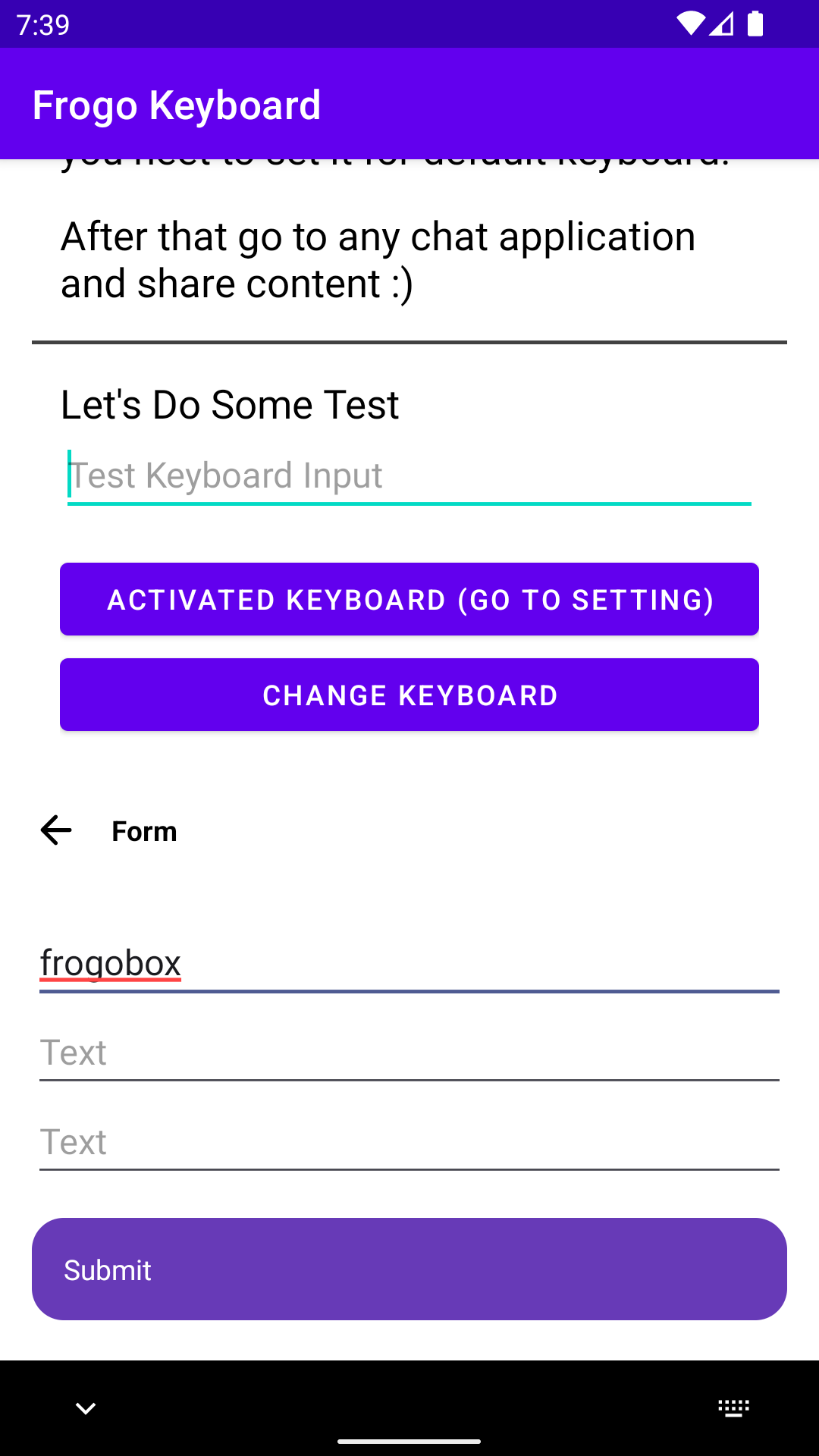
Task: Focus the Test Keyboard Input field
Action: coord(409,476)
